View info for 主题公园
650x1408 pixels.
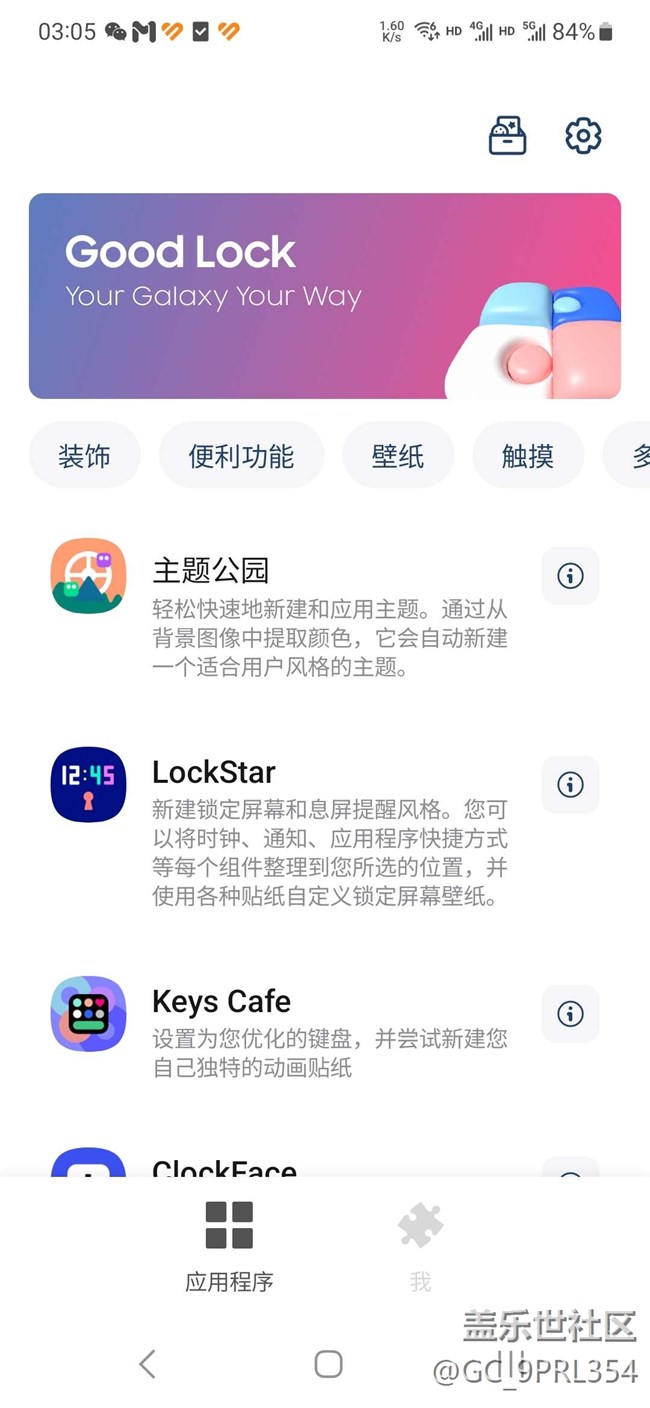click(570, 576)
